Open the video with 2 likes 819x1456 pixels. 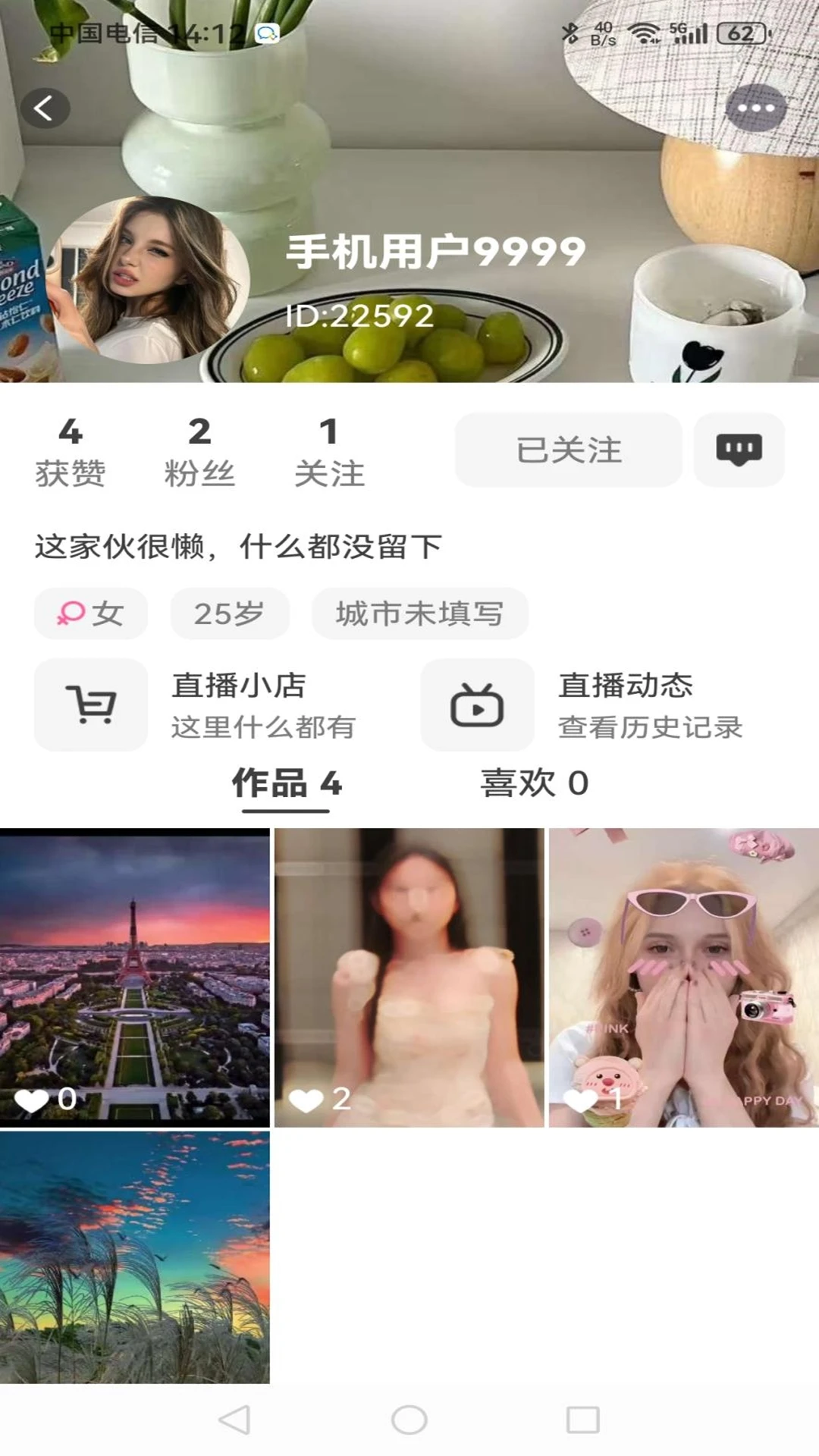tap(409, 977)
